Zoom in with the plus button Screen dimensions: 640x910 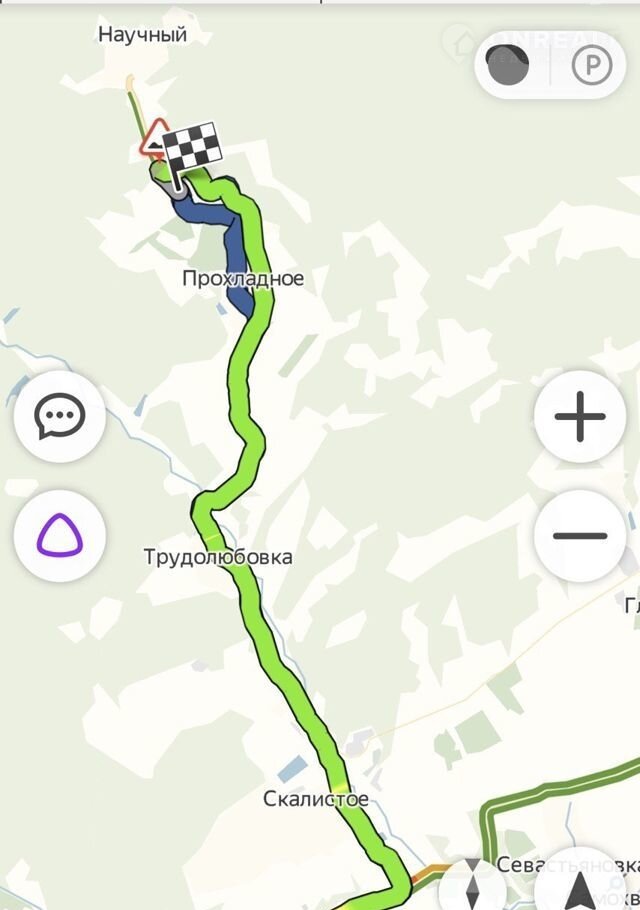(580, 416)
